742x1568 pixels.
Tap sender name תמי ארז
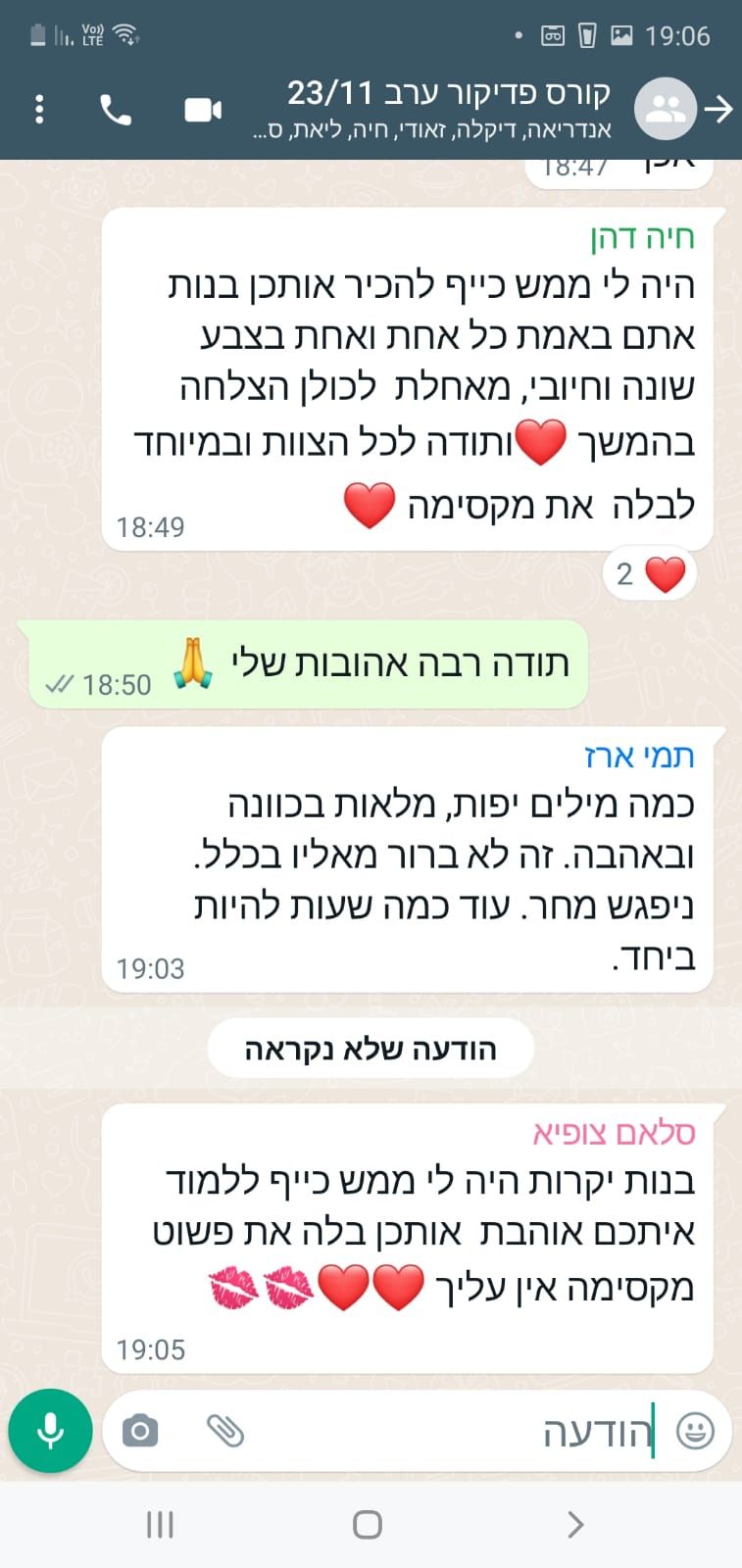(639, 756)
